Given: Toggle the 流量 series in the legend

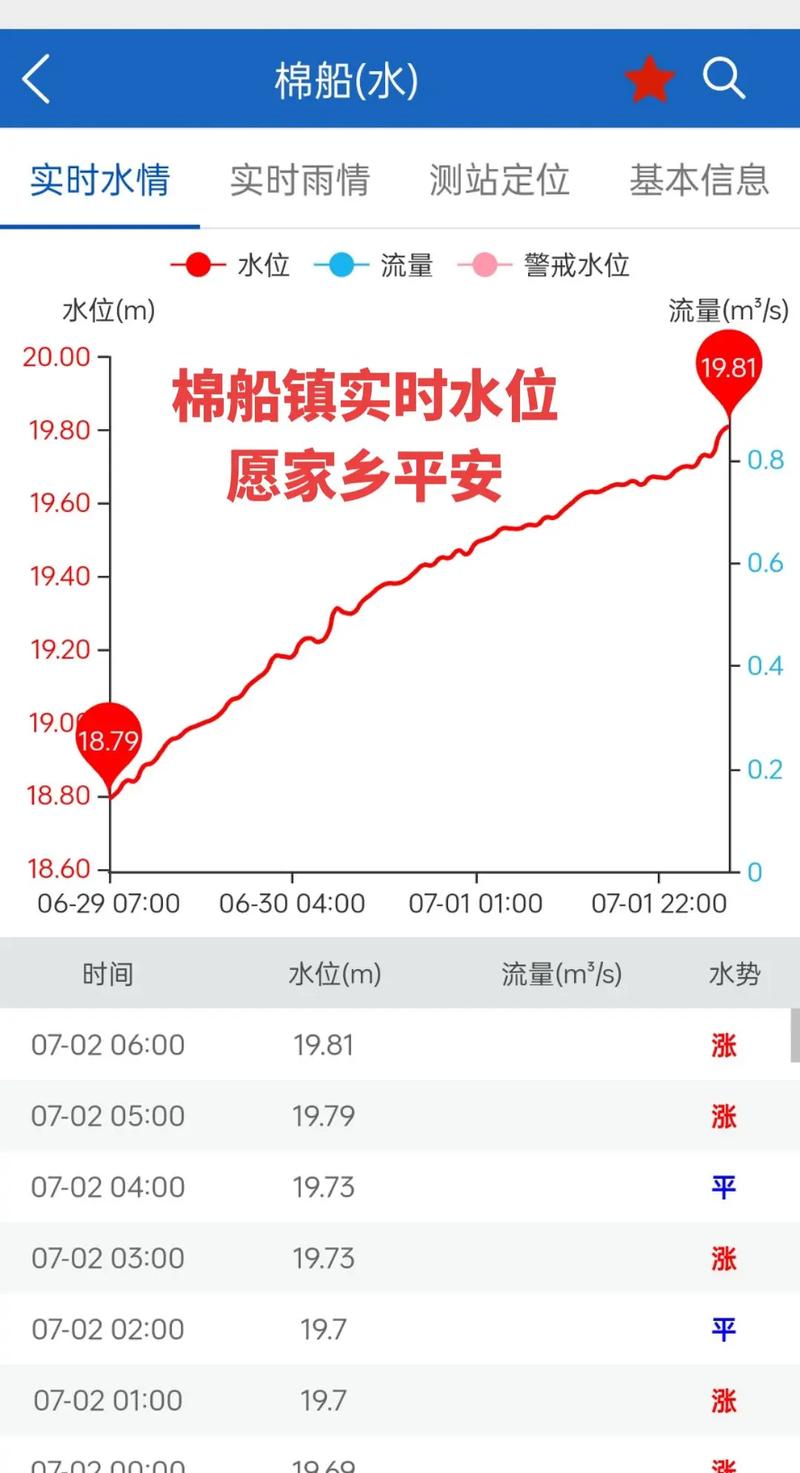Looking at the screenshot, I should [373, 265].
